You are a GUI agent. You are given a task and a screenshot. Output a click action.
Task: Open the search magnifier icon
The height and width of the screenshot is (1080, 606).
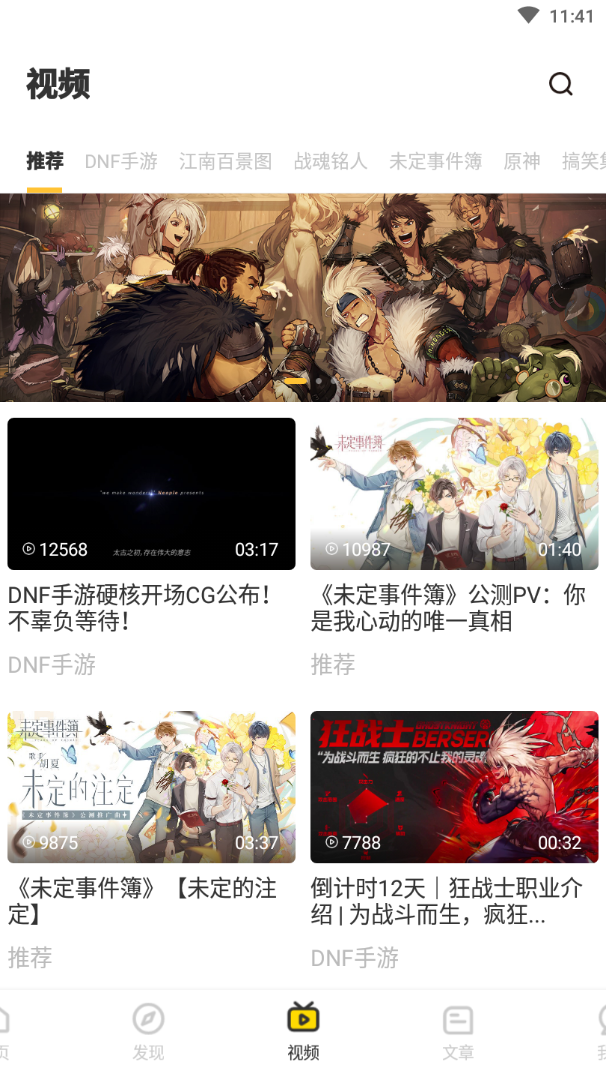pyautogui.click(x=561, y=84)
